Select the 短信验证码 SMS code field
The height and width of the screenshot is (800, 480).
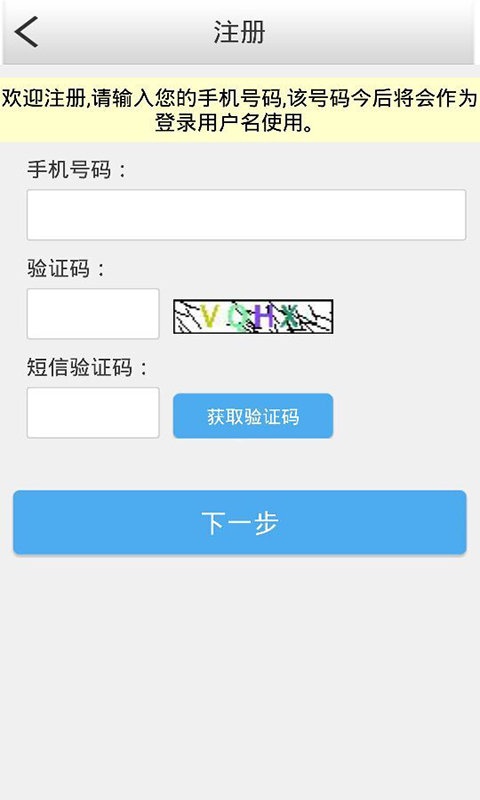[93, 413]
